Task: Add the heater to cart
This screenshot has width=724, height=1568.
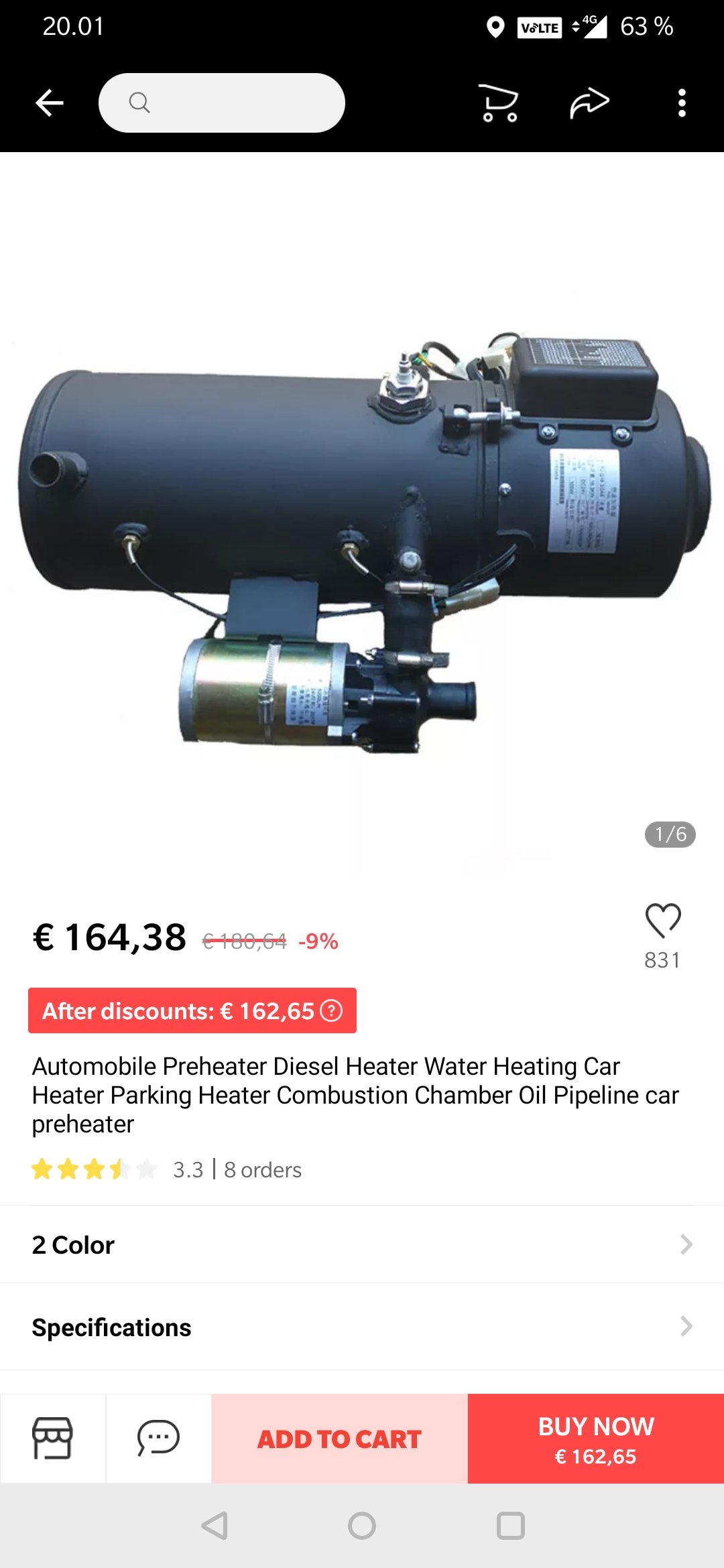Action: (339, 1438)
